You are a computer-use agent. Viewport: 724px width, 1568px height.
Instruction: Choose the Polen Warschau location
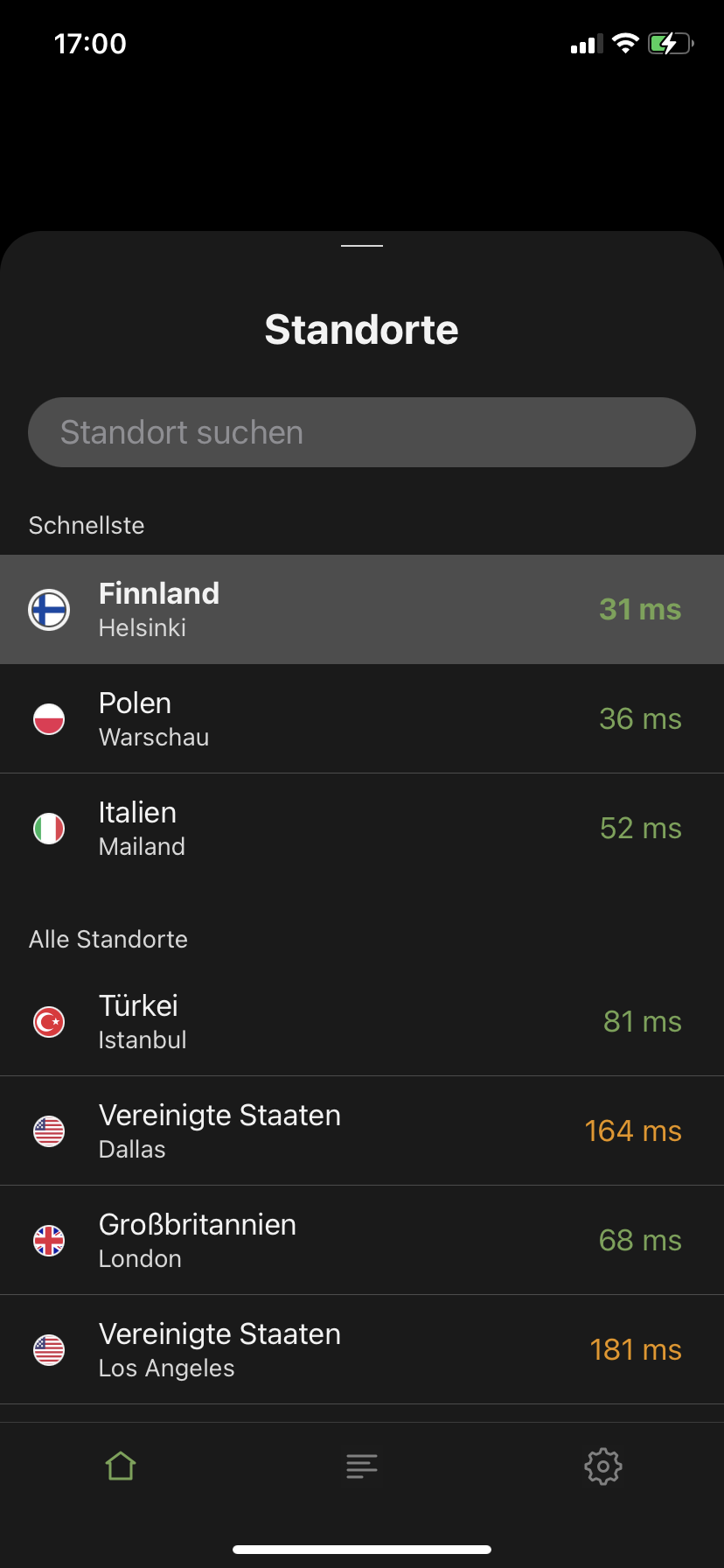coord(362,718)
